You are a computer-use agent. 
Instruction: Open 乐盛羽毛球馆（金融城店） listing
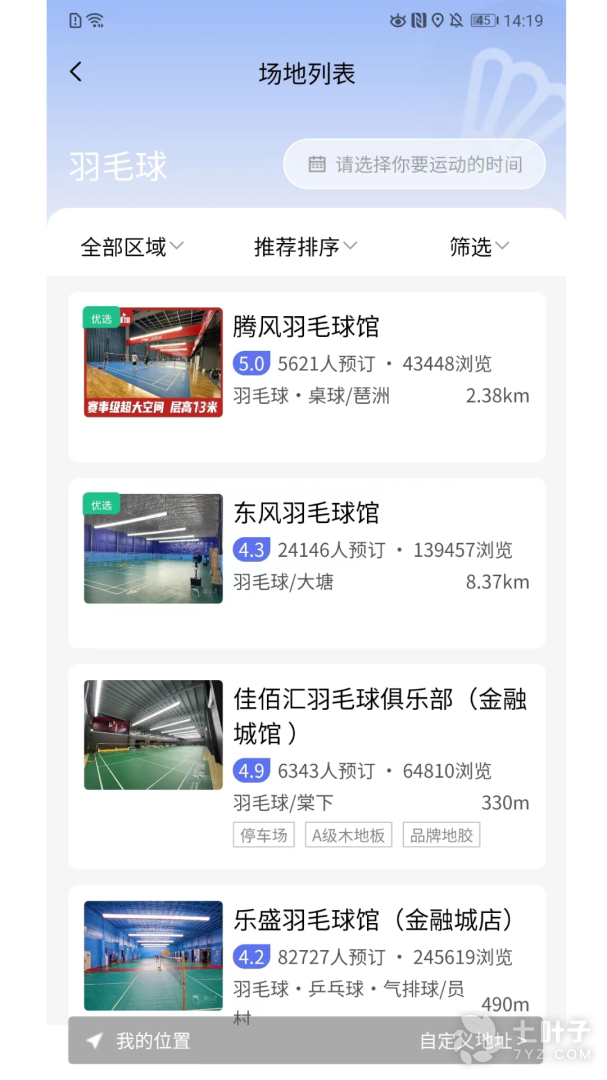pyautogui.click(x=306, y=948)
